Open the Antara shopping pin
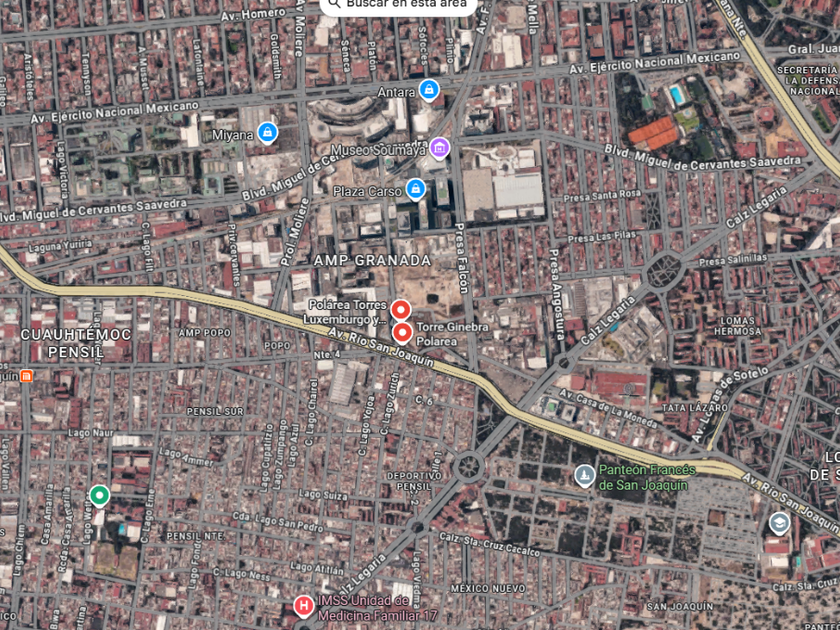Viewport: 840px width, 630px height. [429, 90]
